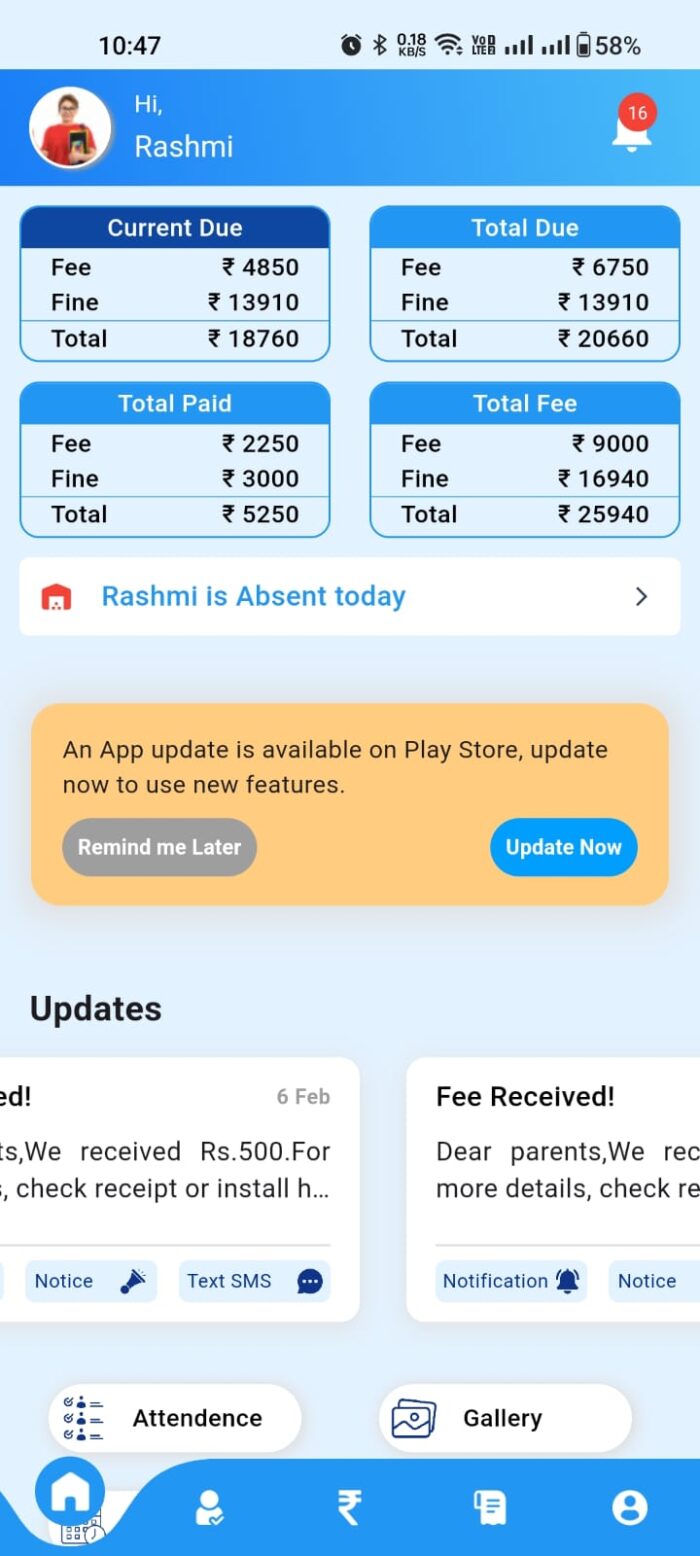Image resolution: width=700 pixels, height=1556 pixels.
Task: Select the Text SMS chip
Action: tap(254, 1281)
